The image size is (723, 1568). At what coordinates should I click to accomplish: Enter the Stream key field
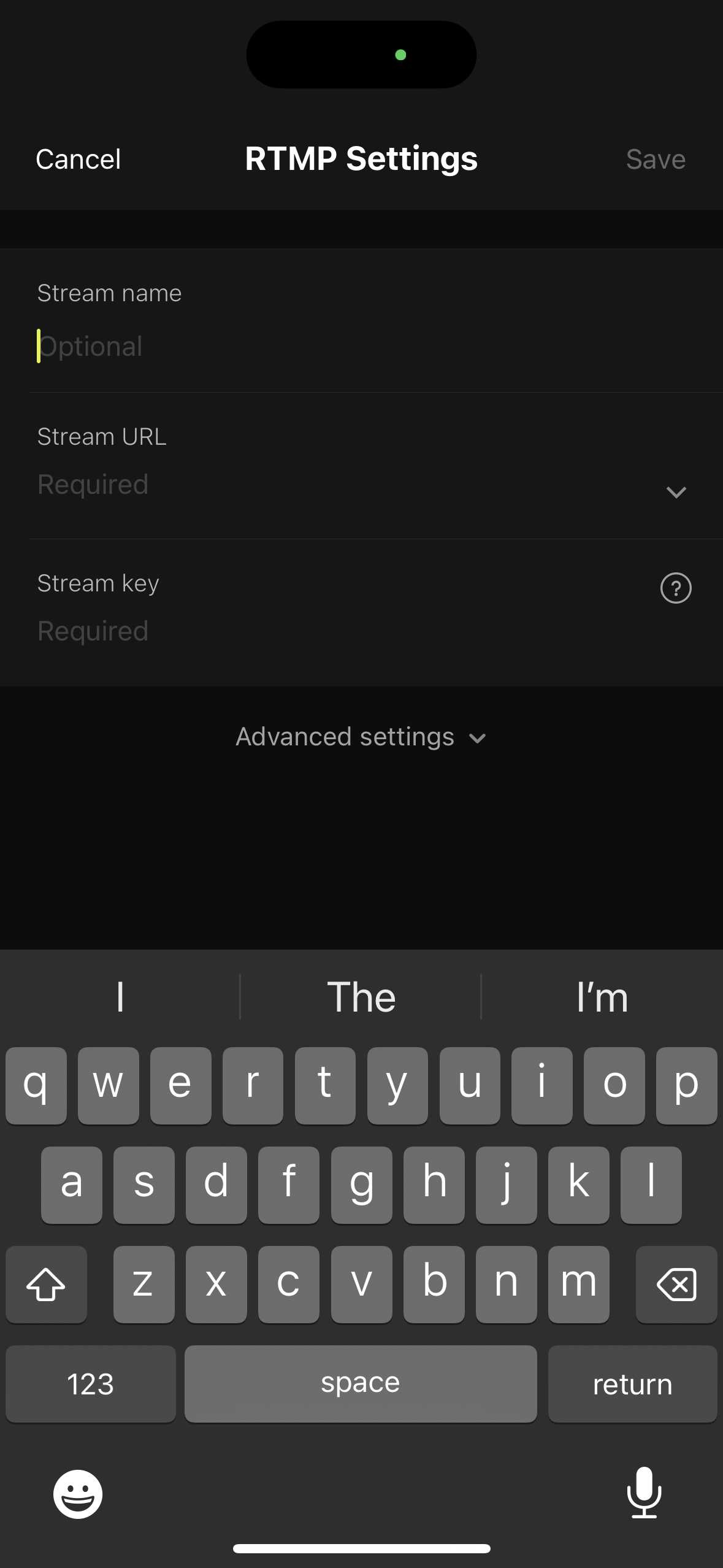[x=343, y=631]
